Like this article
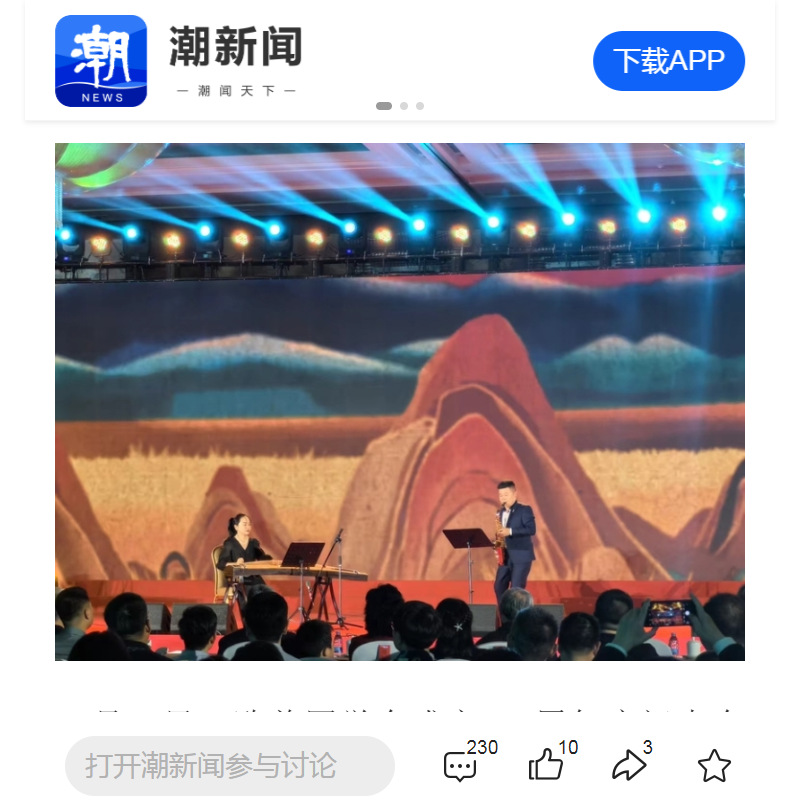This screenshot has height=812, width=800. 546,766
